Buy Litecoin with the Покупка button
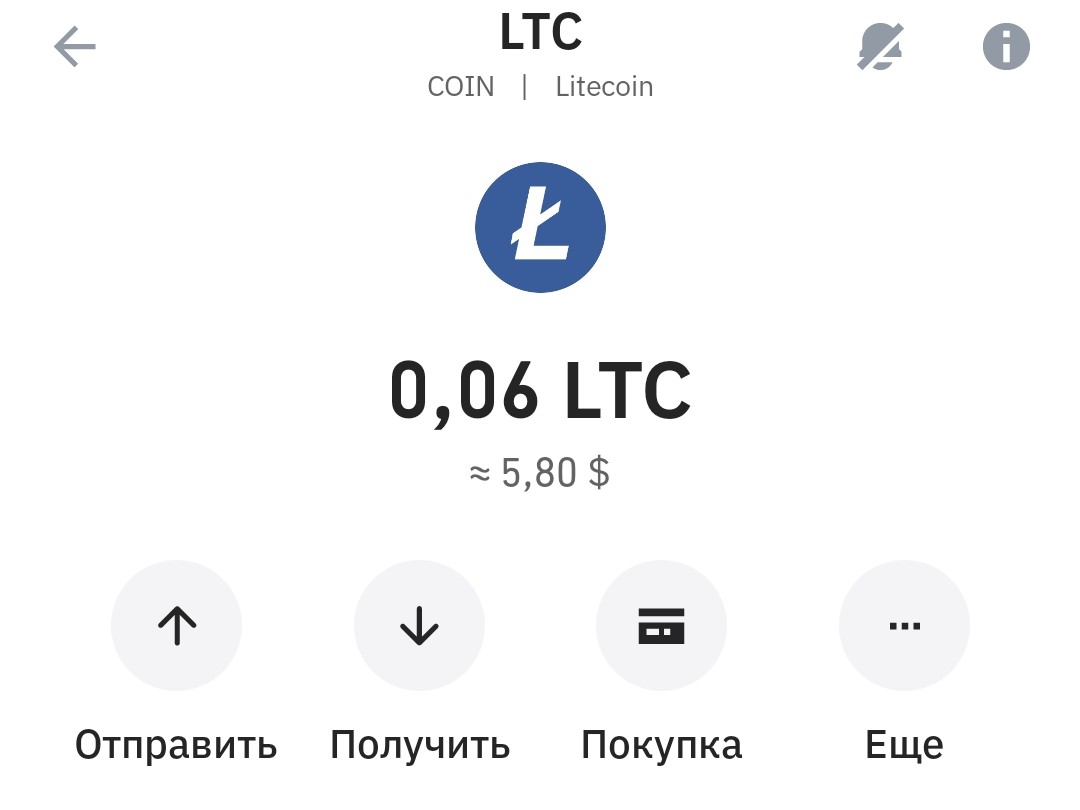The height and width of the screenshot is (810, 1080). coord(661,626)
